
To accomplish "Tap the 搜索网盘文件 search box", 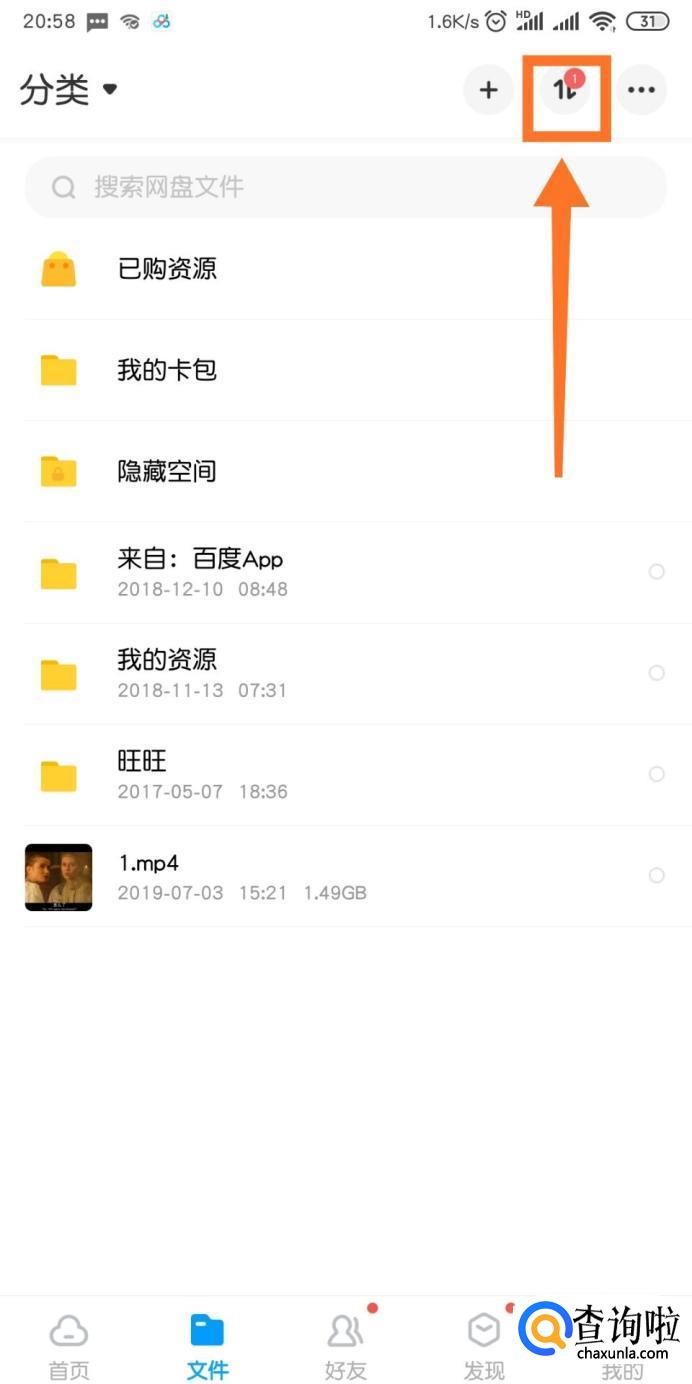I will click(345, 187).
